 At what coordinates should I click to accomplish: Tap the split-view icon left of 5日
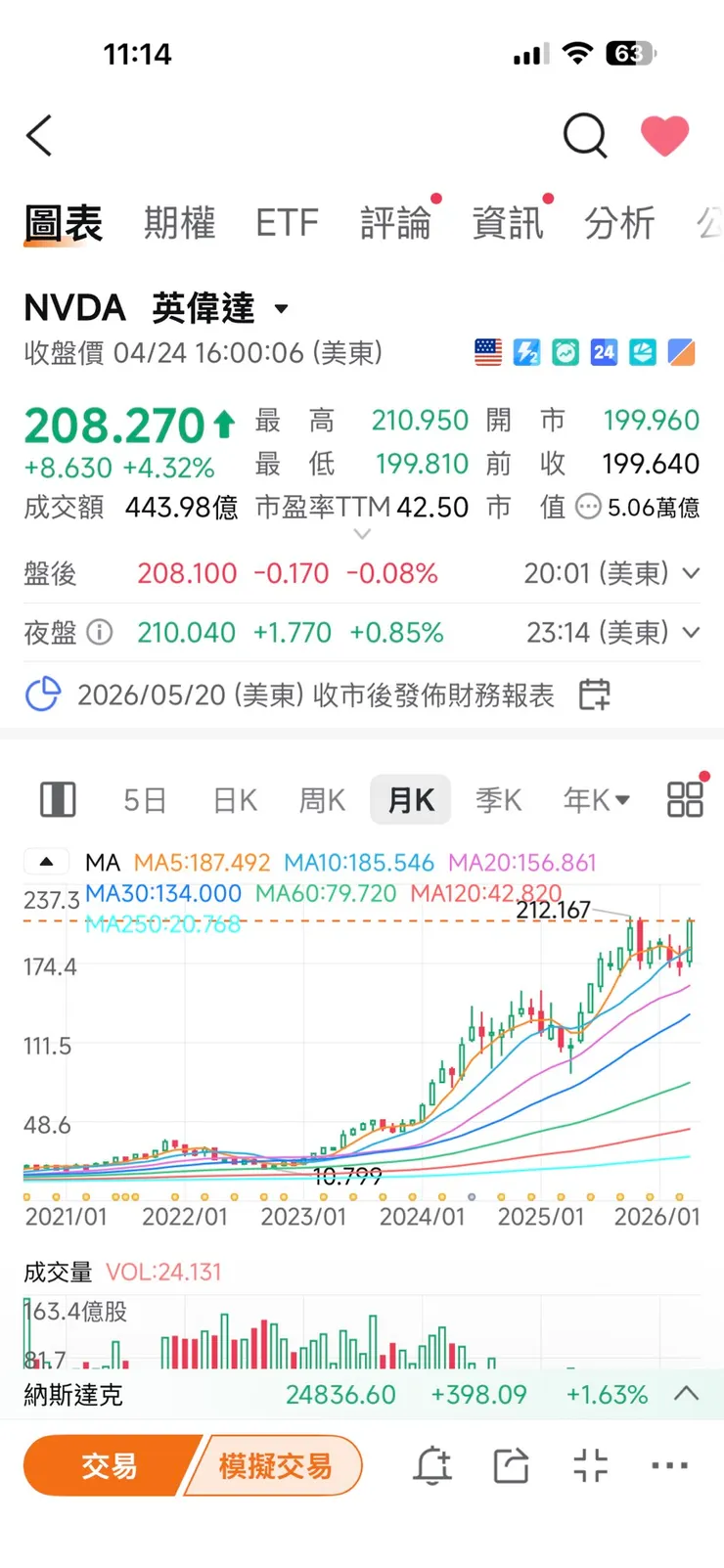pos(57,798)
